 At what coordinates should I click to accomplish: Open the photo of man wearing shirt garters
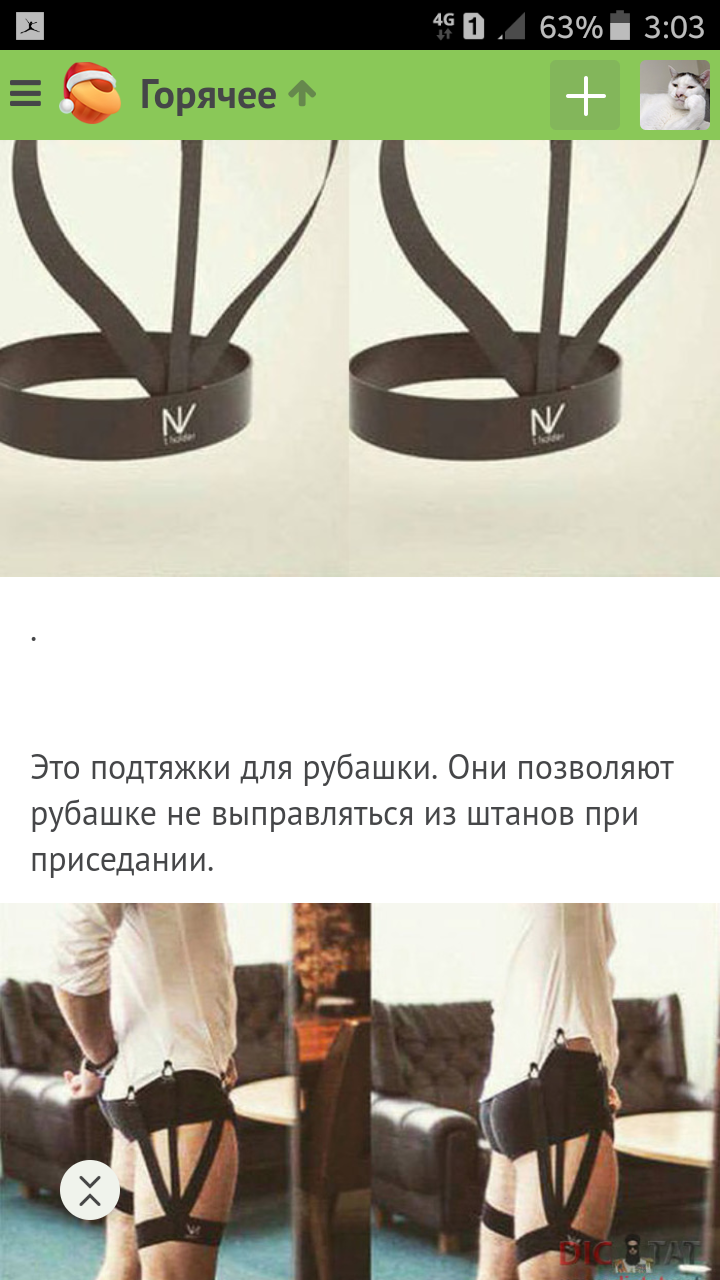(360, 1090)
